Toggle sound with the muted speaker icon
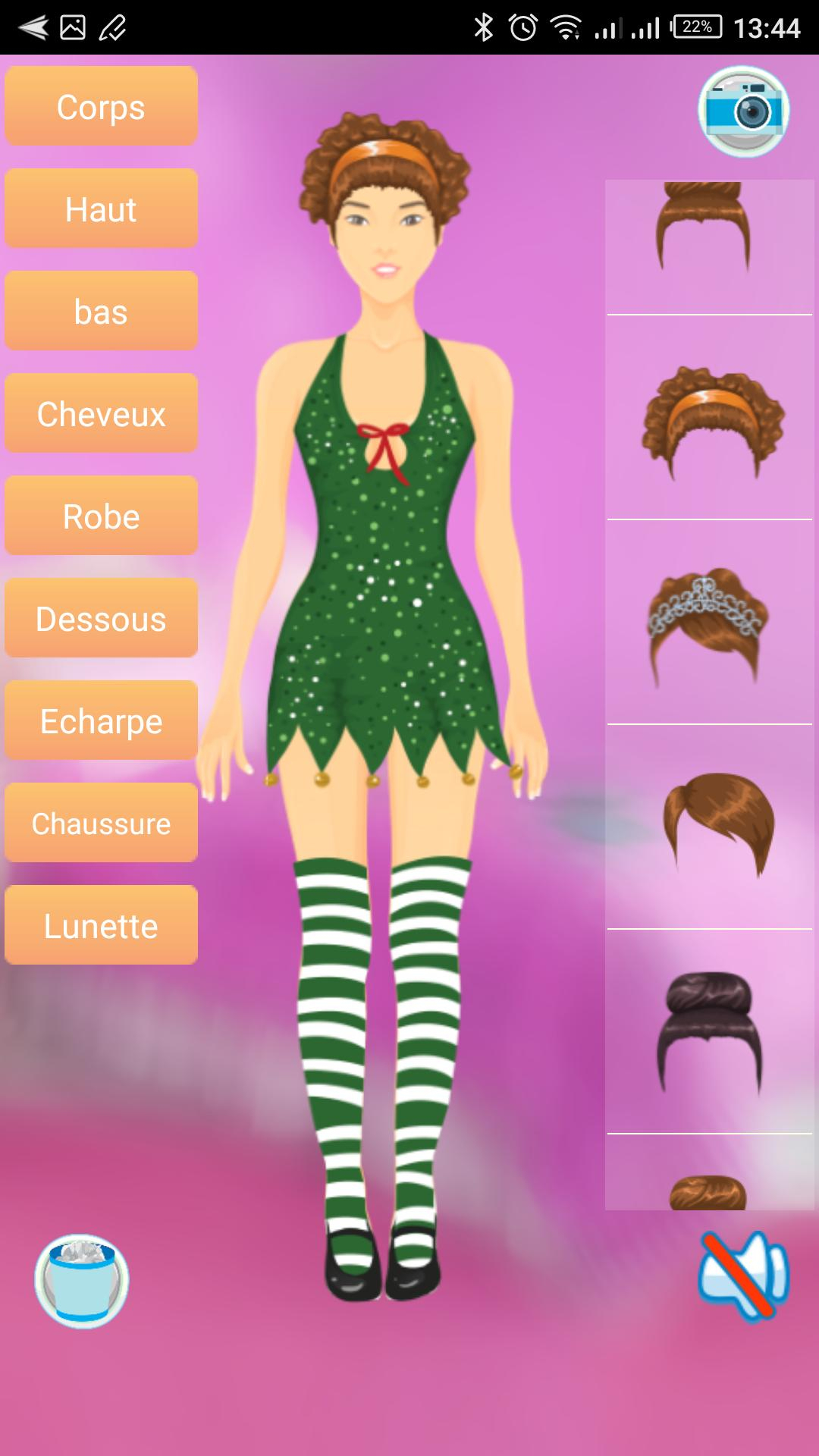 743,1278
